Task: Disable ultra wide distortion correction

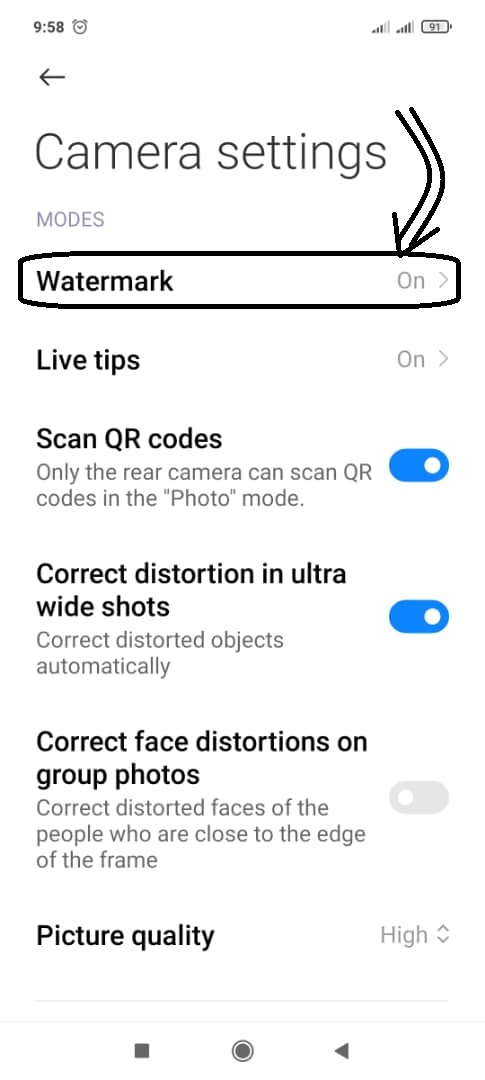Action: (x=419, y=616)
